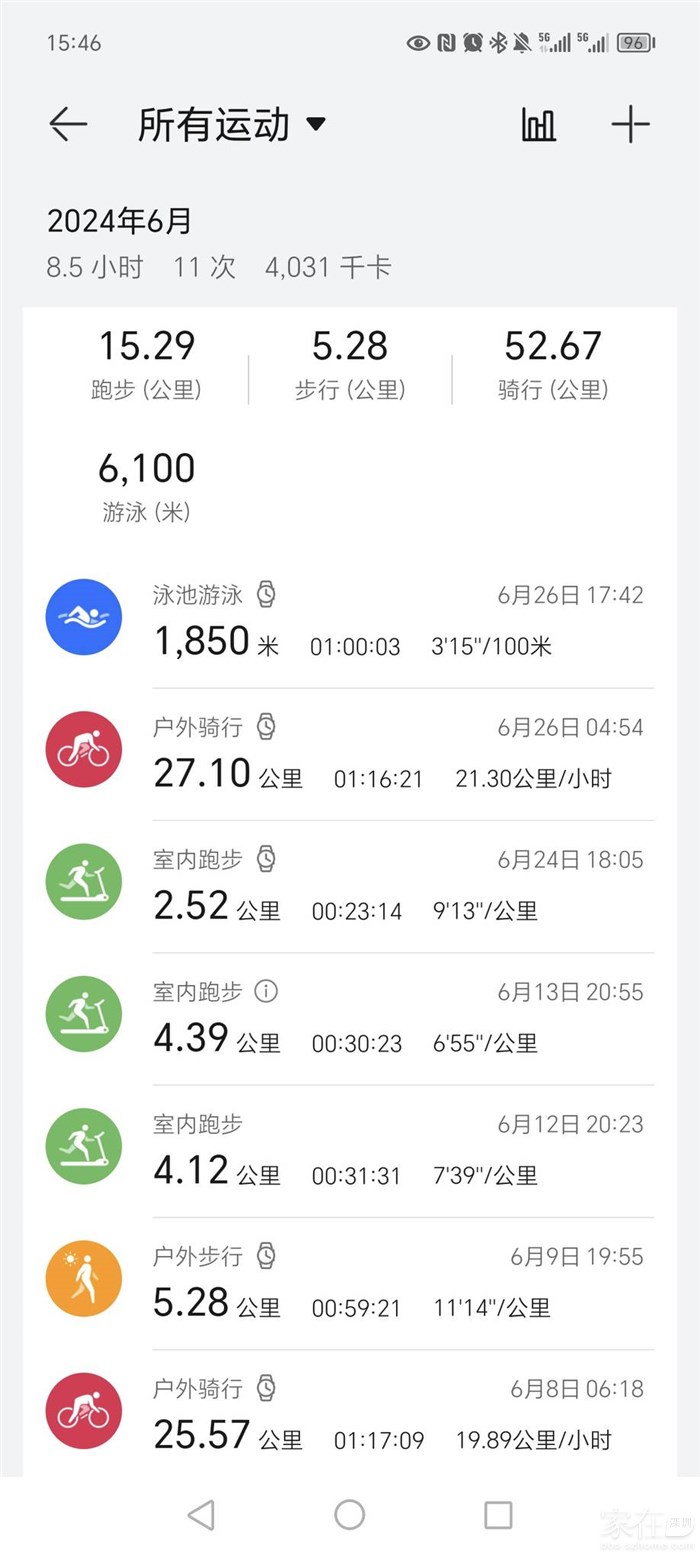Add a new workout record
The width and height of the screenshot is (700, 1553).
[x=630, y=125]
